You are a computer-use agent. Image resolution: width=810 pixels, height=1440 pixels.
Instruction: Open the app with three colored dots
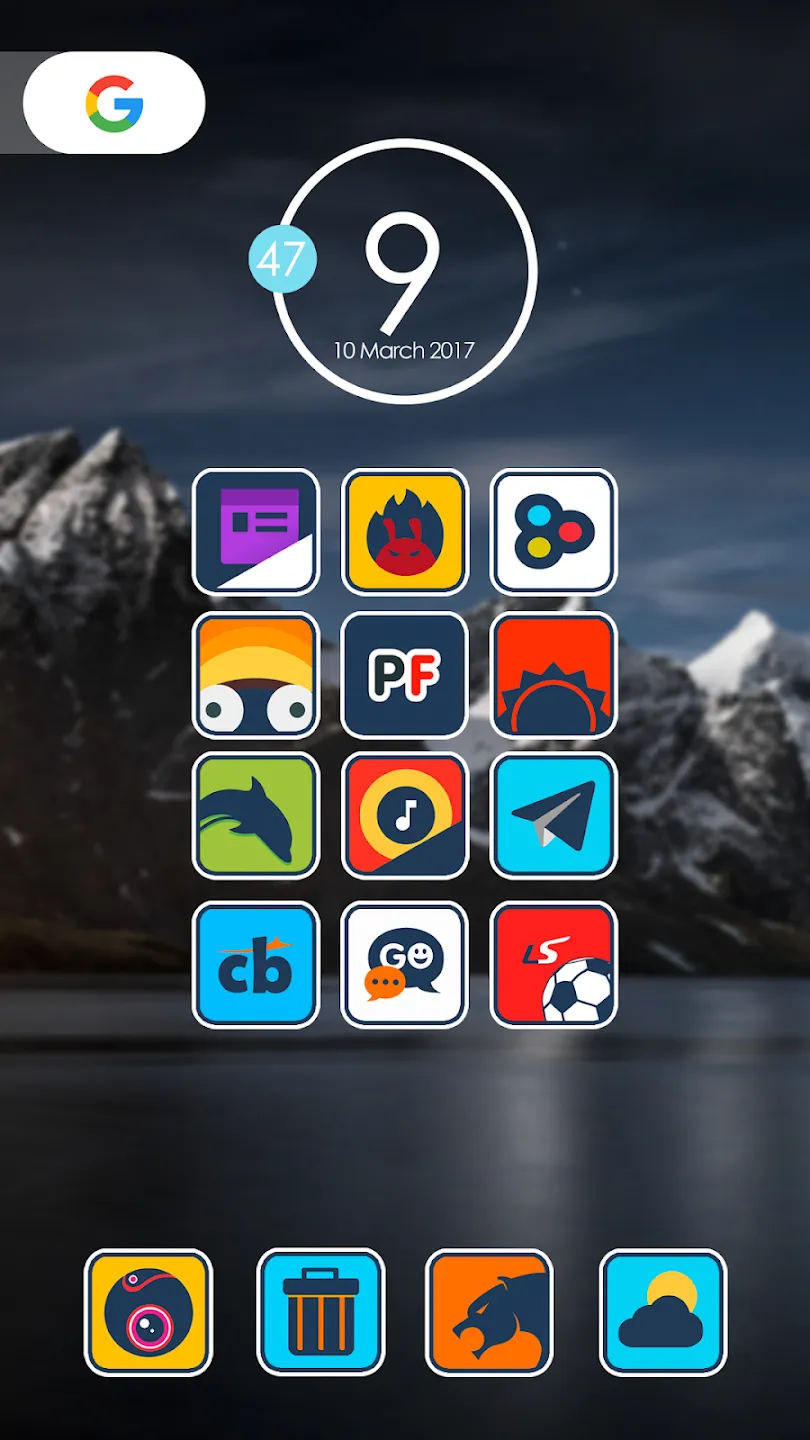click(554, 531)
